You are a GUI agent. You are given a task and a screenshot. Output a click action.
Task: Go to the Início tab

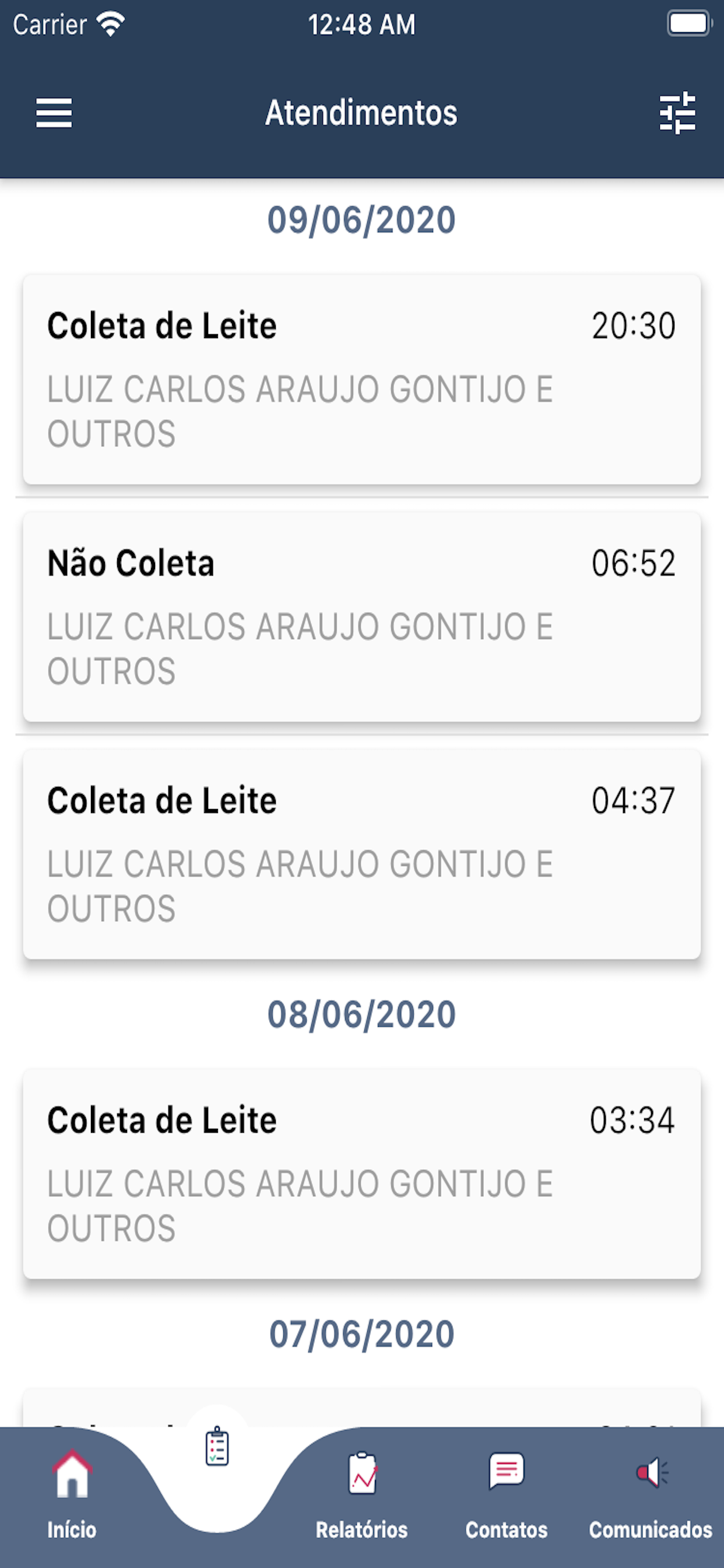click(72, 1493)
